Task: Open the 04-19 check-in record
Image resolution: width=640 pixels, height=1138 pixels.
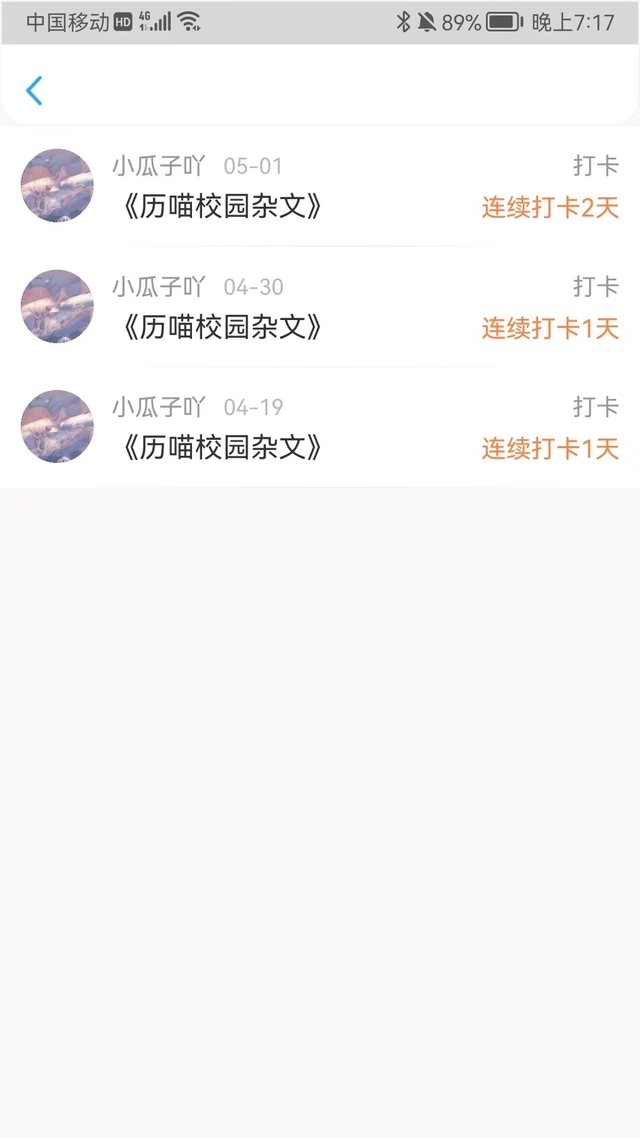Action: 320,427
